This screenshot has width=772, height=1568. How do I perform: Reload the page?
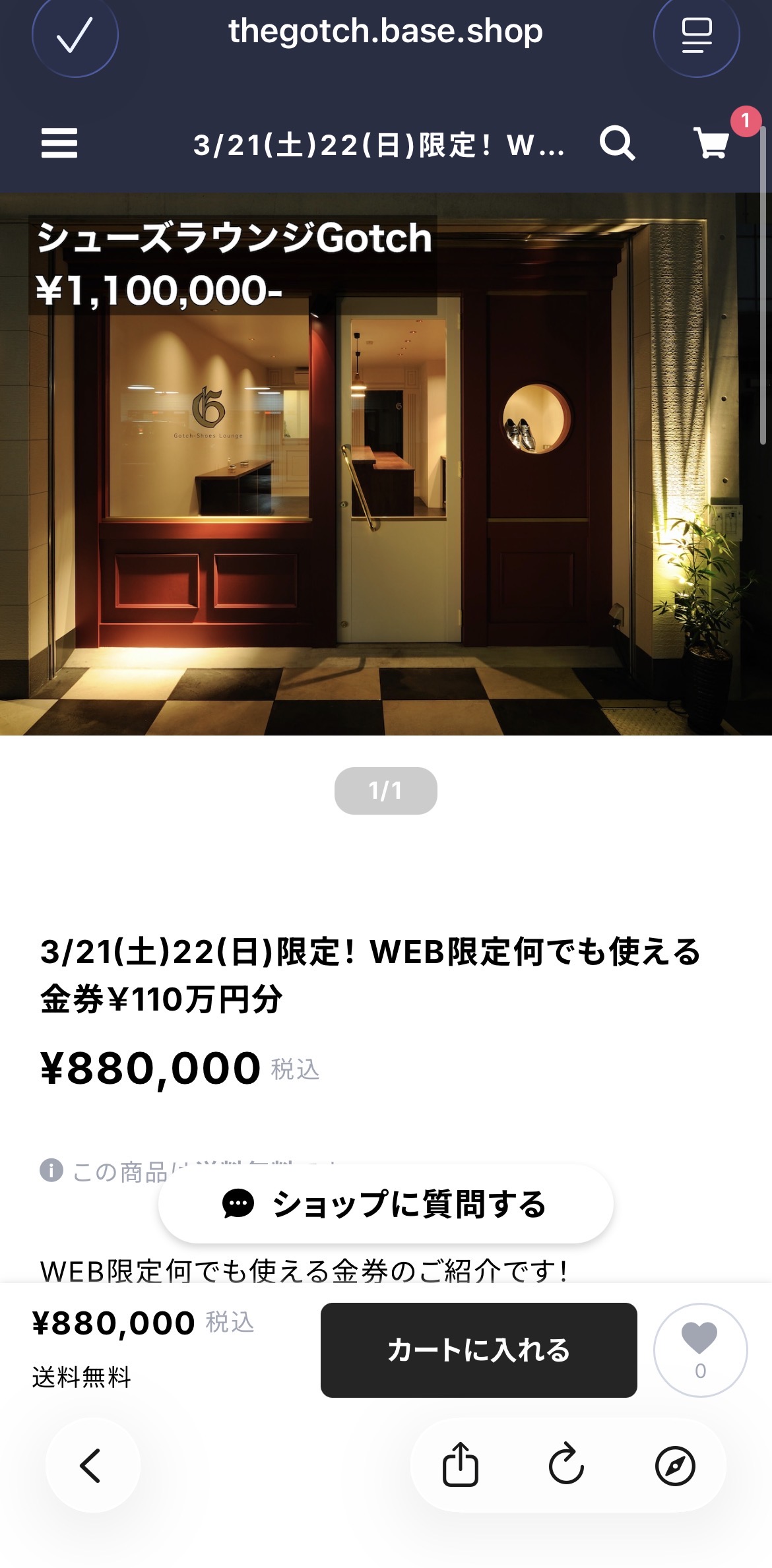[567, 1465]
